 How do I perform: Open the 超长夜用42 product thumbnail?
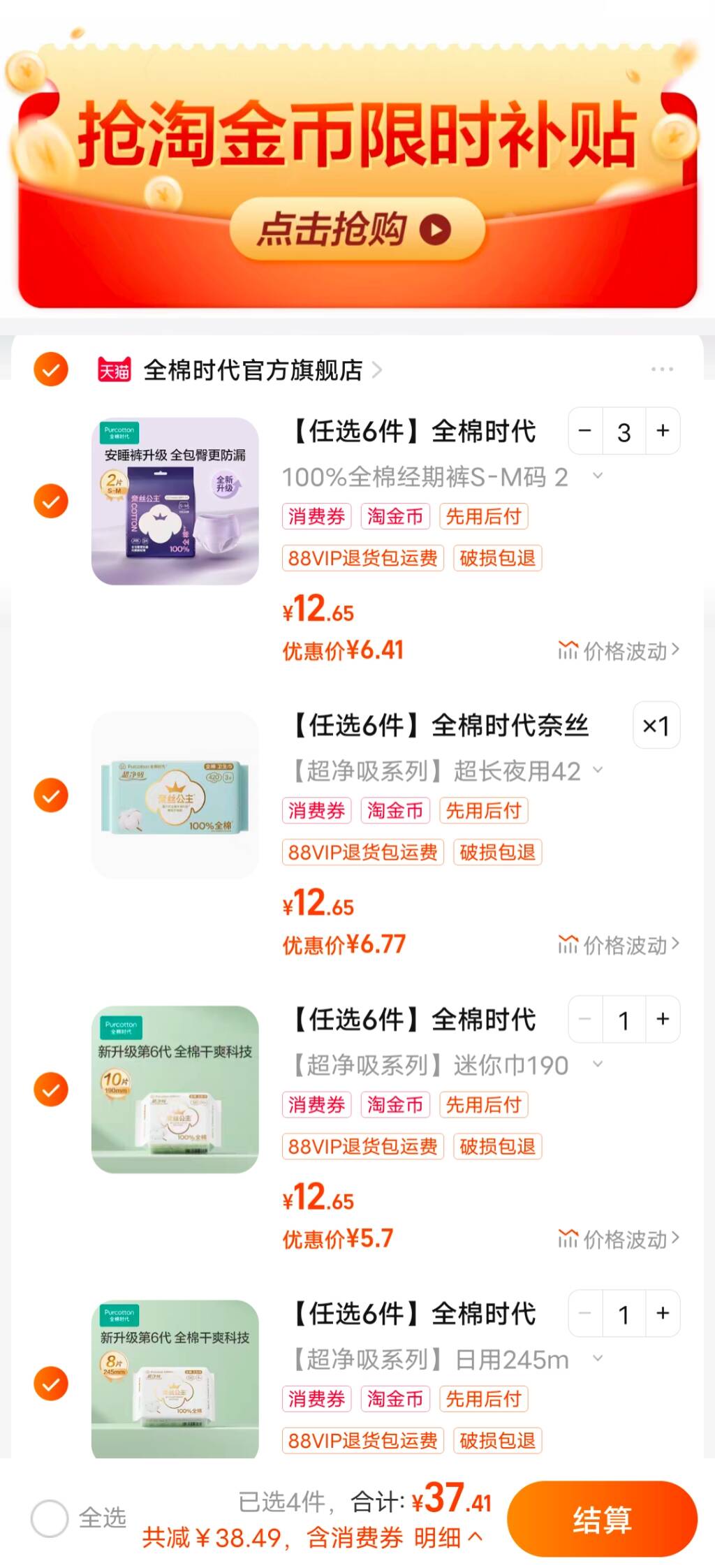[x=175, y=793]
